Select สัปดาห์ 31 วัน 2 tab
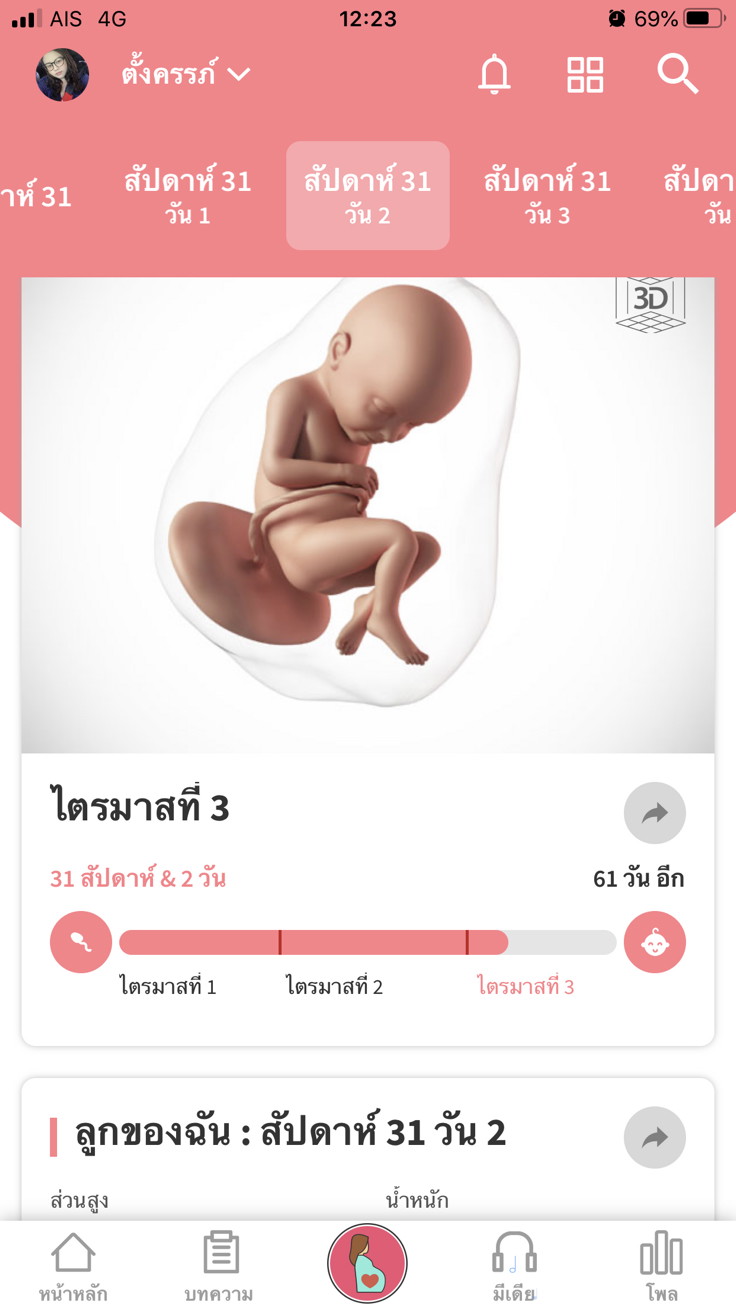This screenshot has width=736, height=1308. pos(367,196)
